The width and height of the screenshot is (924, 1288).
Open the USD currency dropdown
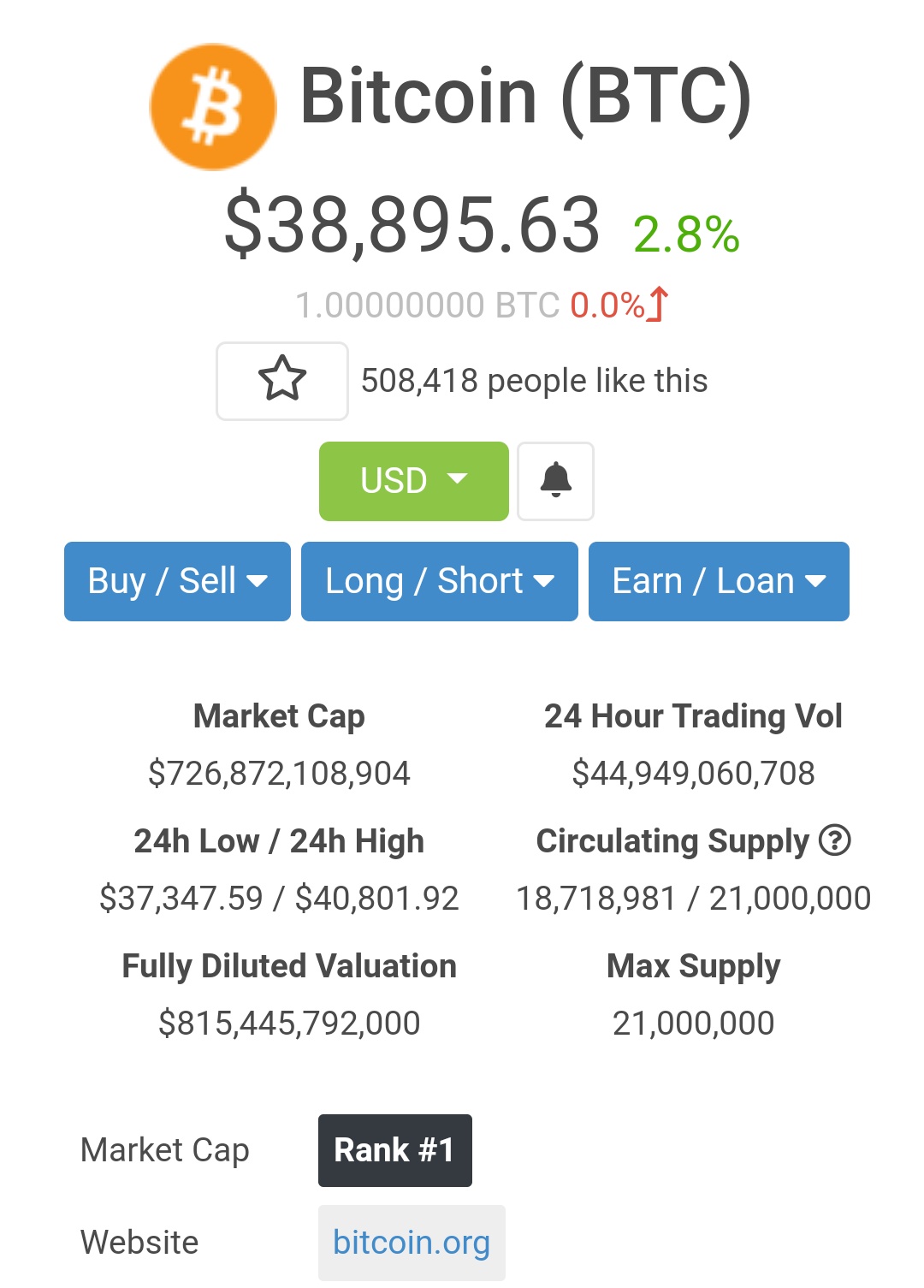coord(413,481)
